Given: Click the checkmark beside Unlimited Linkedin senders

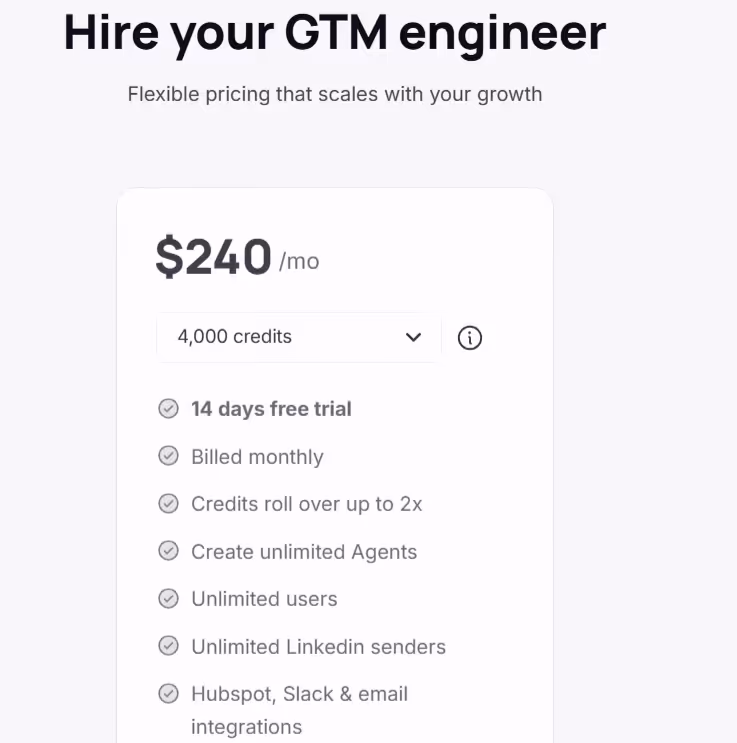Looking at the screenshot, I should 168,646.
